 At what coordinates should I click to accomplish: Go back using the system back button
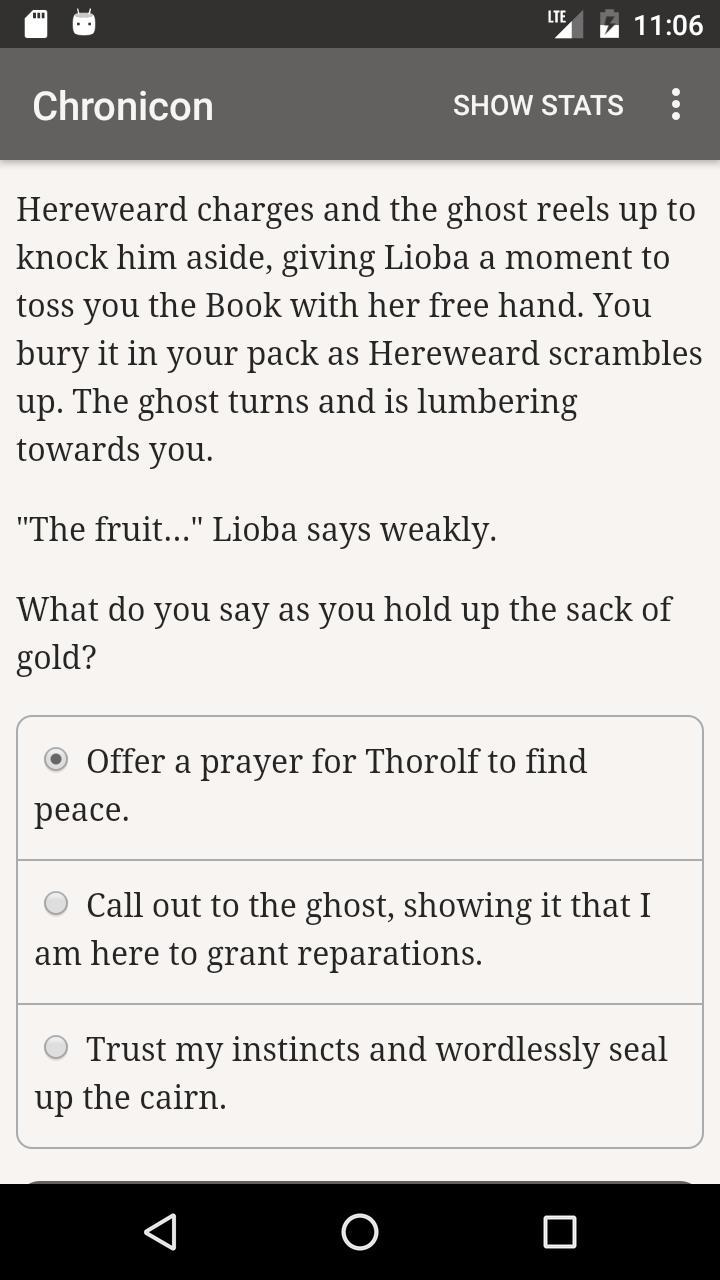161,1232
